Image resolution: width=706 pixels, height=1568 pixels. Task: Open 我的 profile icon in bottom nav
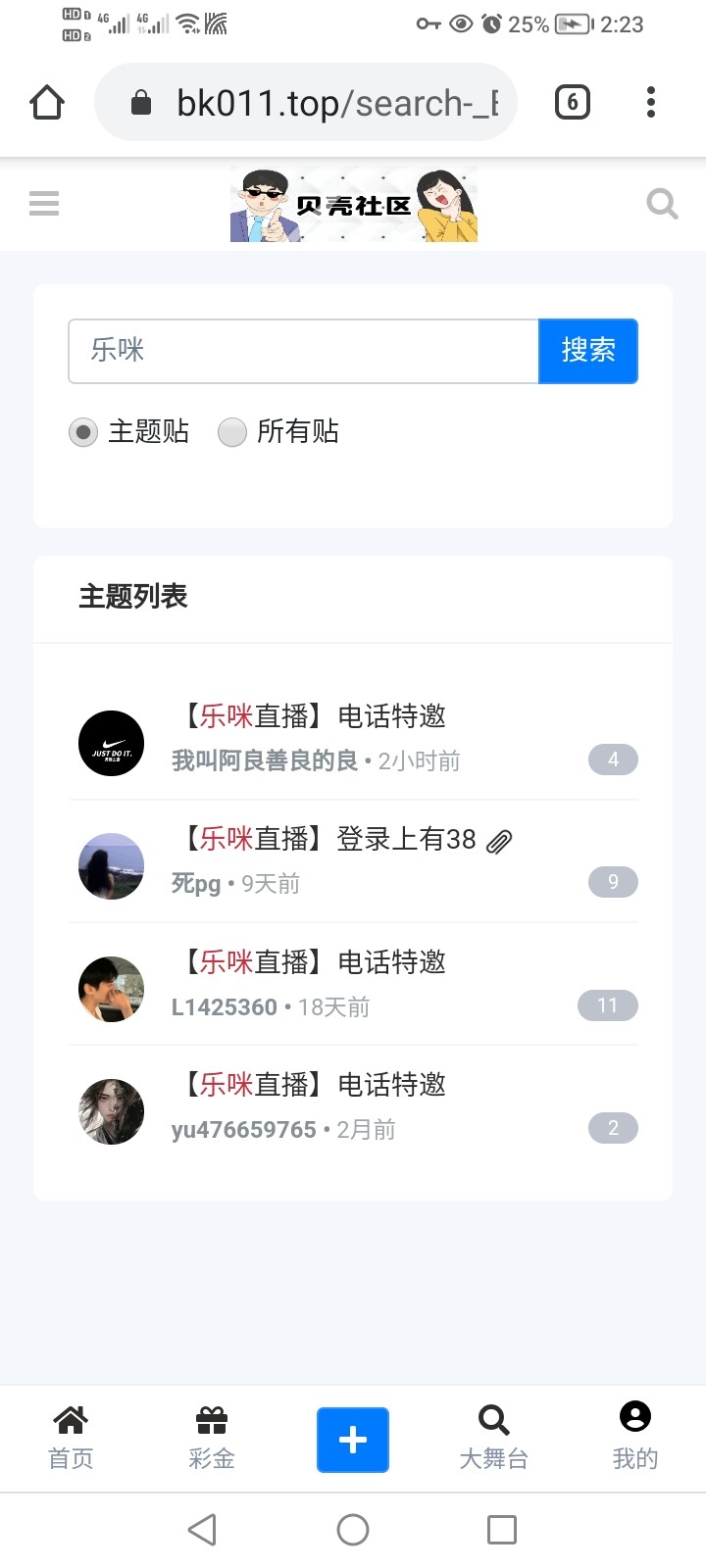[633, 1415]
